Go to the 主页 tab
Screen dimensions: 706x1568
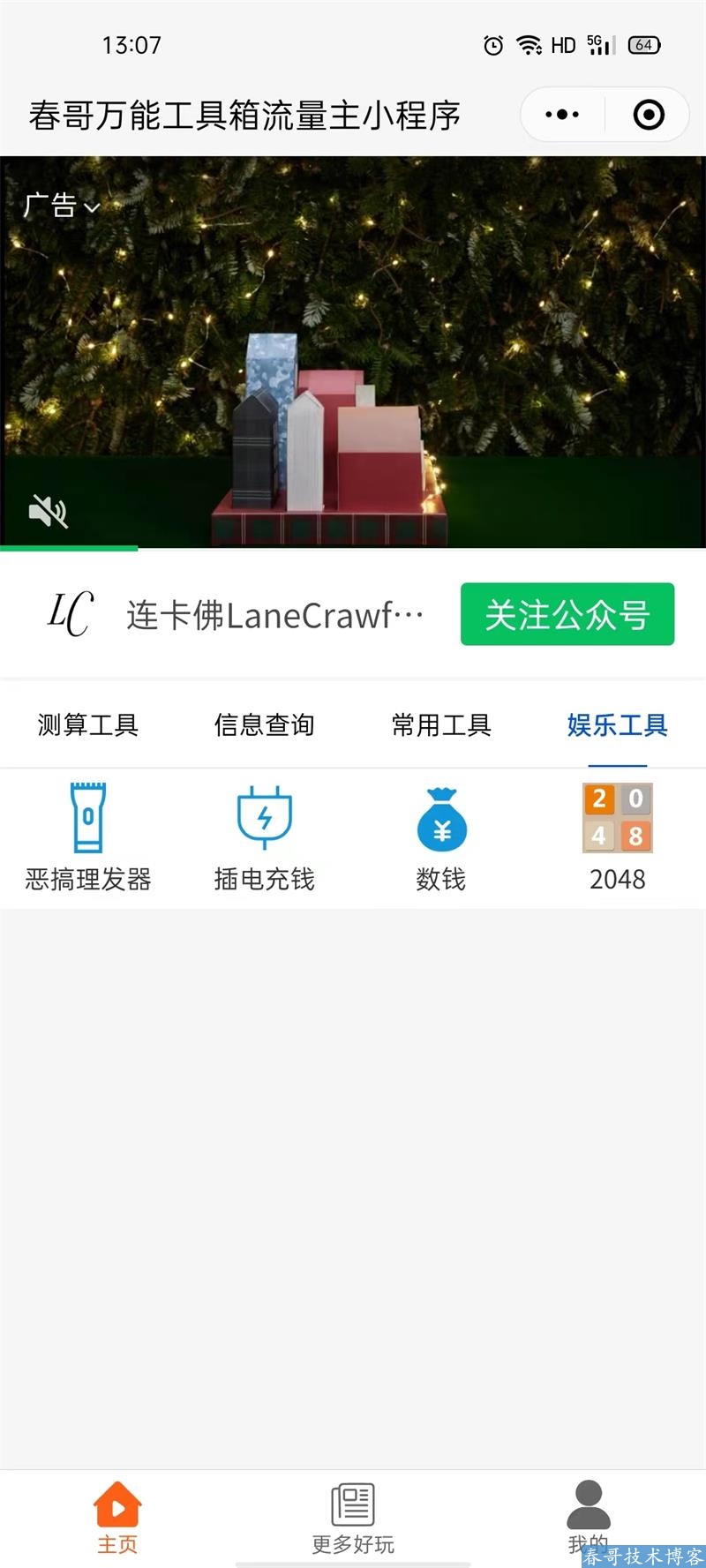pos(117,1518)
